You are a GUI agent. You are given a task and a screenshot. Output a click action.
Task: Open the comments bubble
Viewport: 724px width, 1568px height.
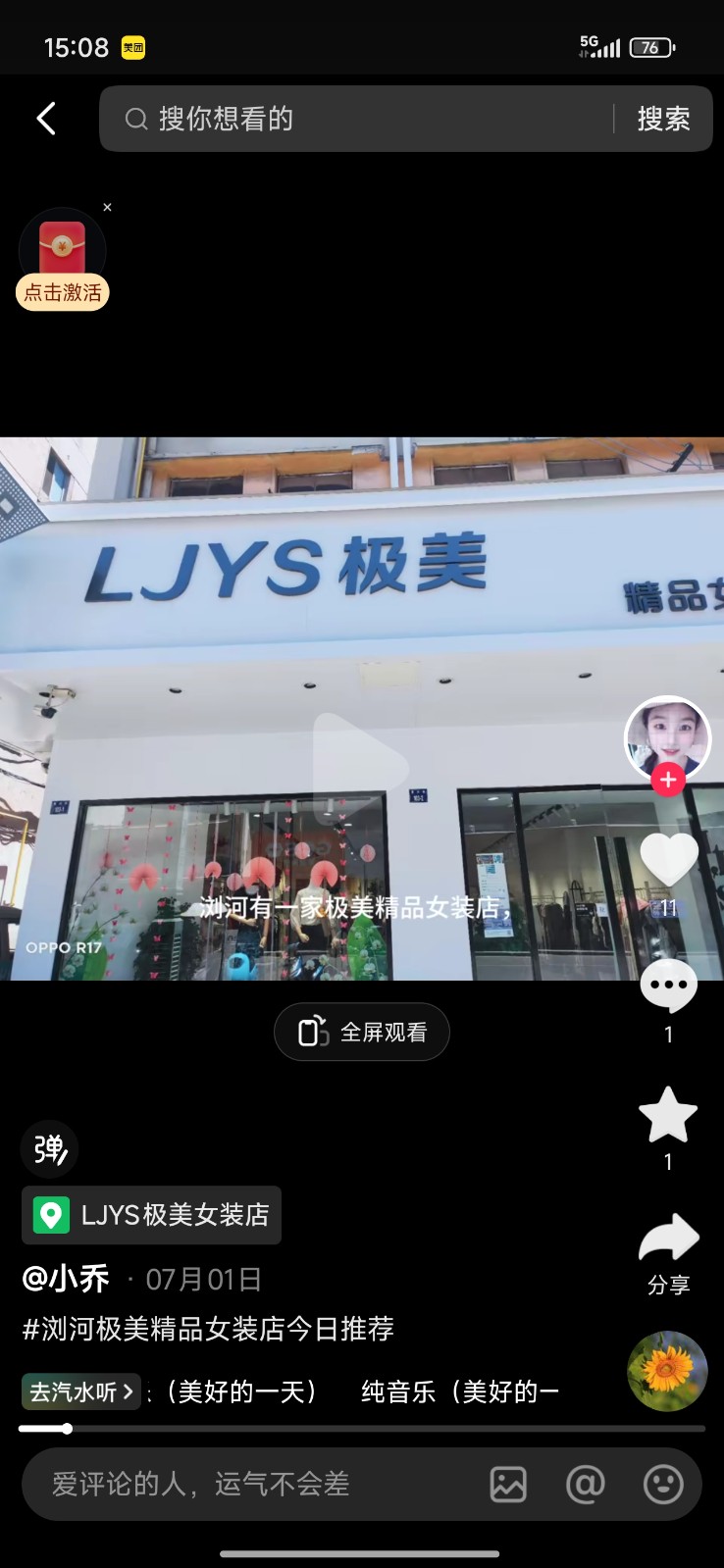click(668, 986)
